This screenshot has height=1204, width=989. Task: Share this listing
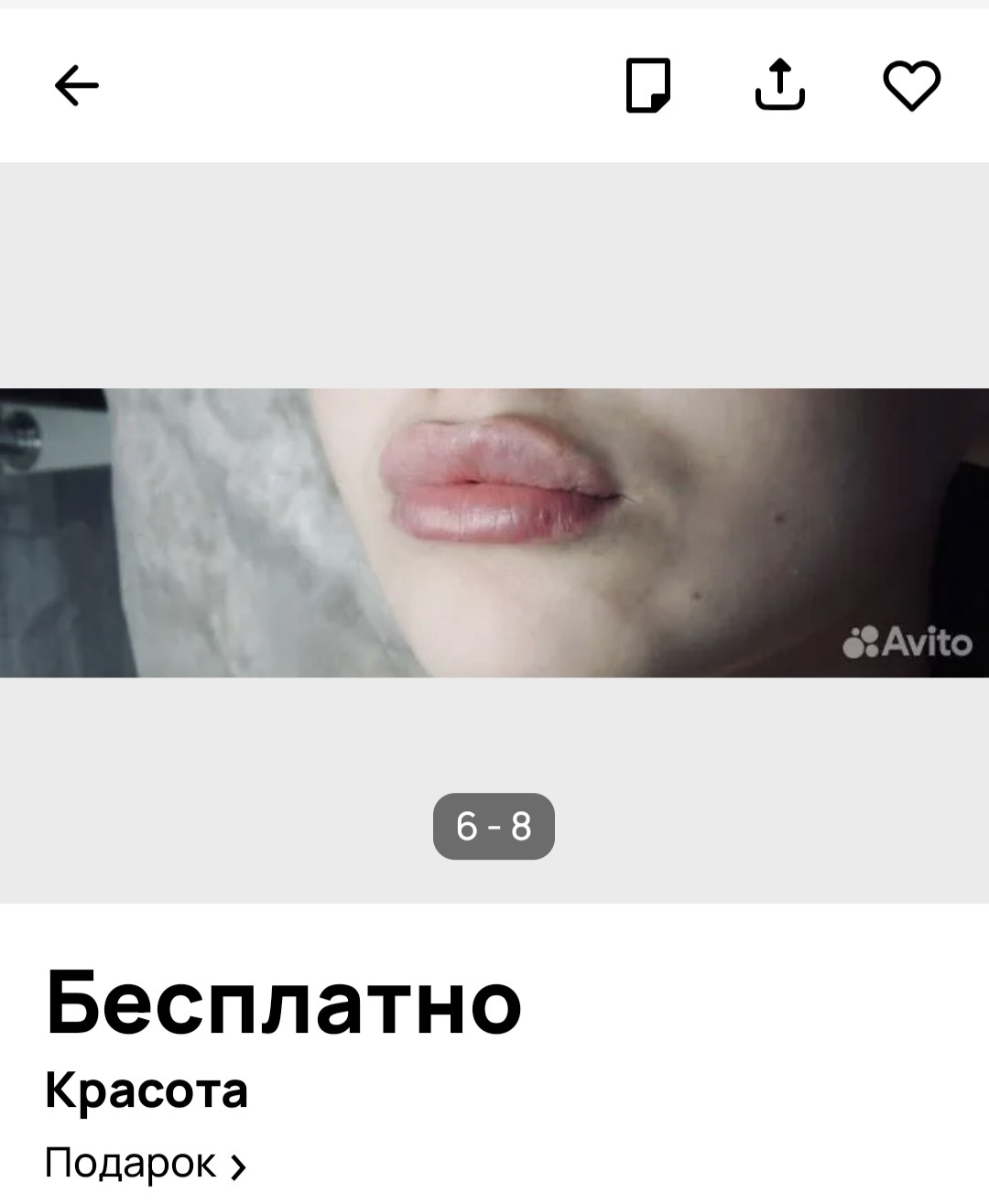pos(779,85)
